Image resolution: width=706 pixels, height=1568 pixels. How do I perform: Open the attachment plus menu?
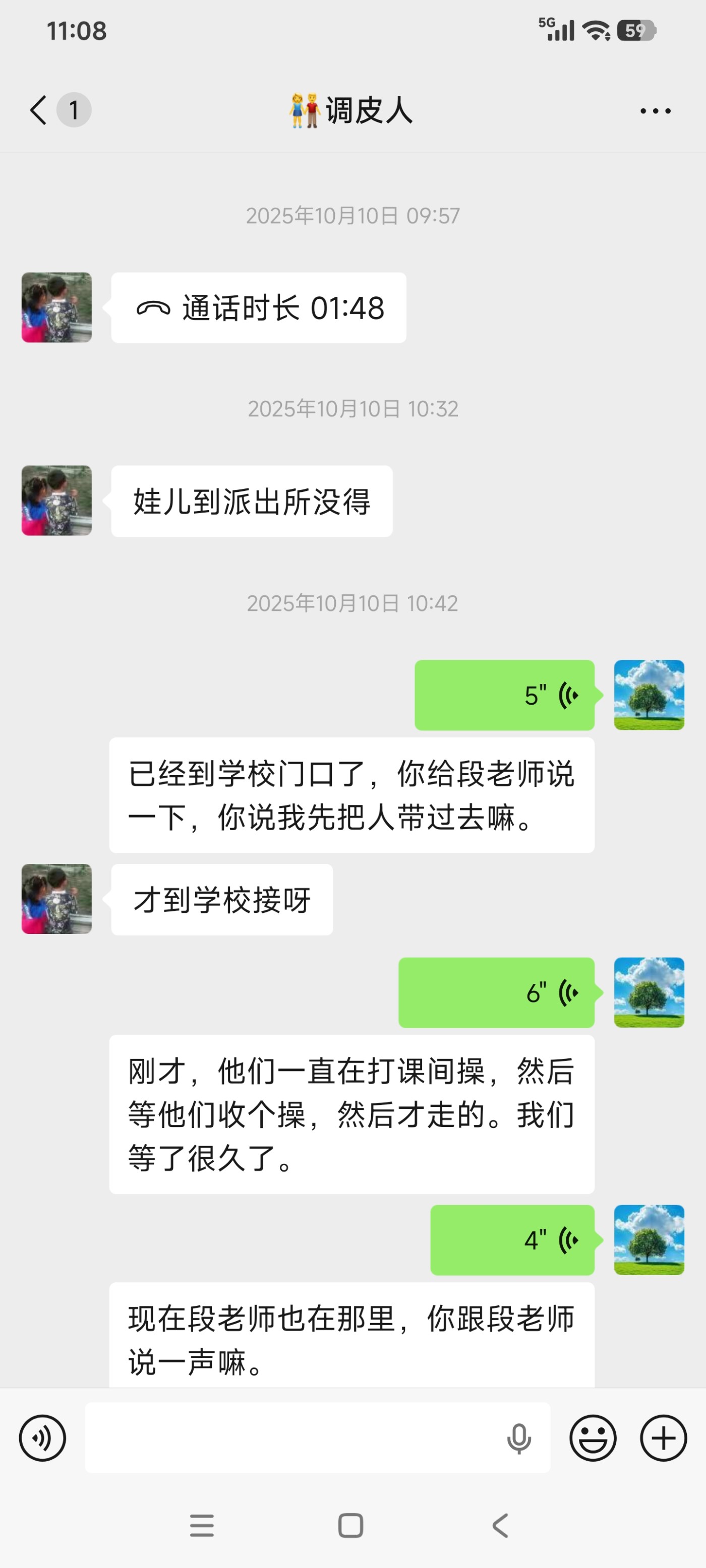coord(663,1438)
